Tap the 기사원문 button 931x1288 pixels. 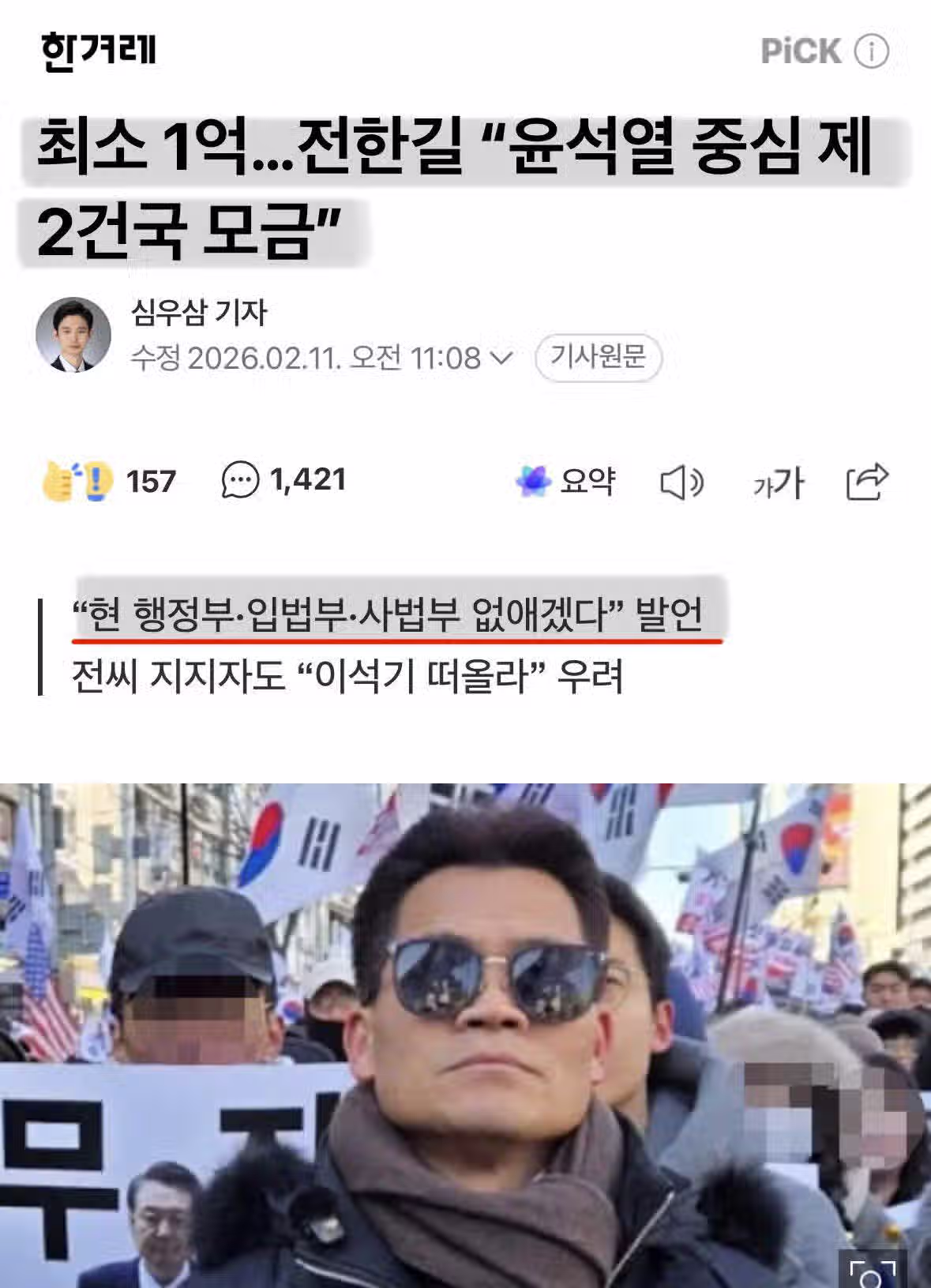[598, 358]
